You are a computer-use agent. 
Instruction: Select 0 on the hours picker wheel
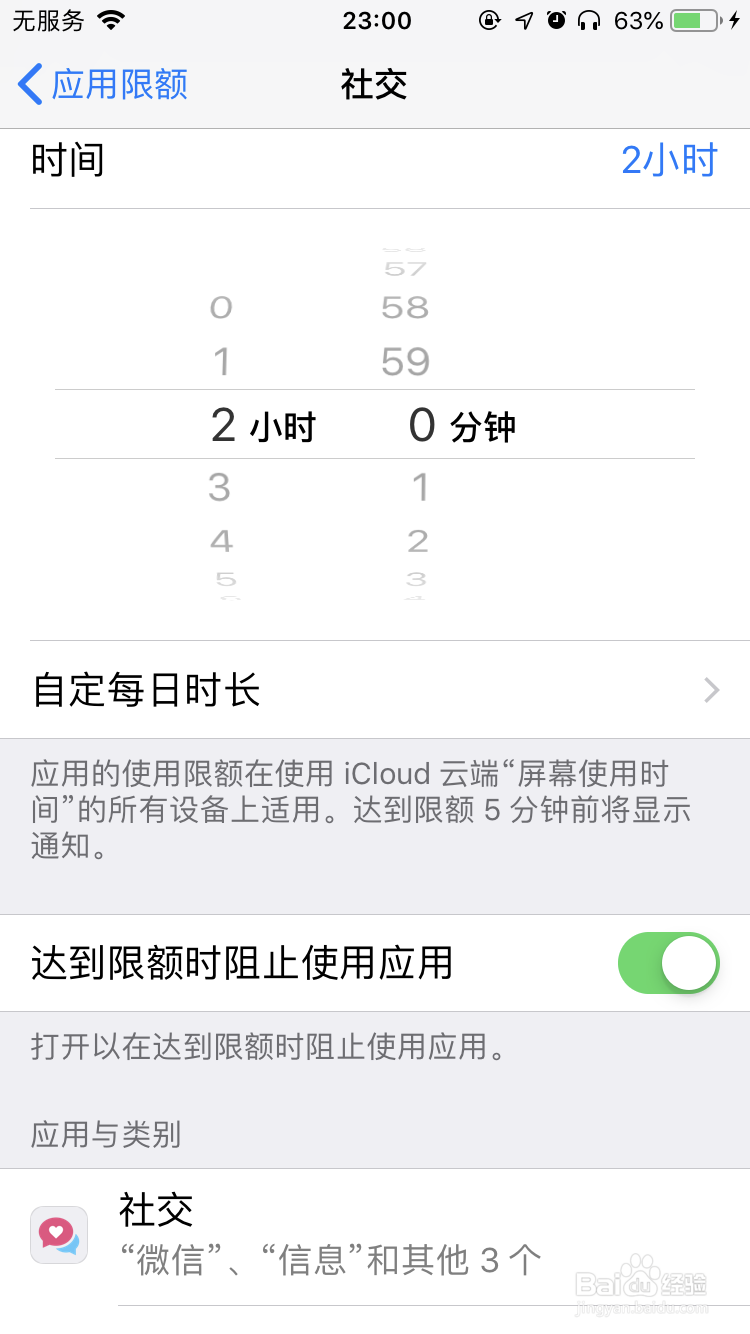click(220, 307)
